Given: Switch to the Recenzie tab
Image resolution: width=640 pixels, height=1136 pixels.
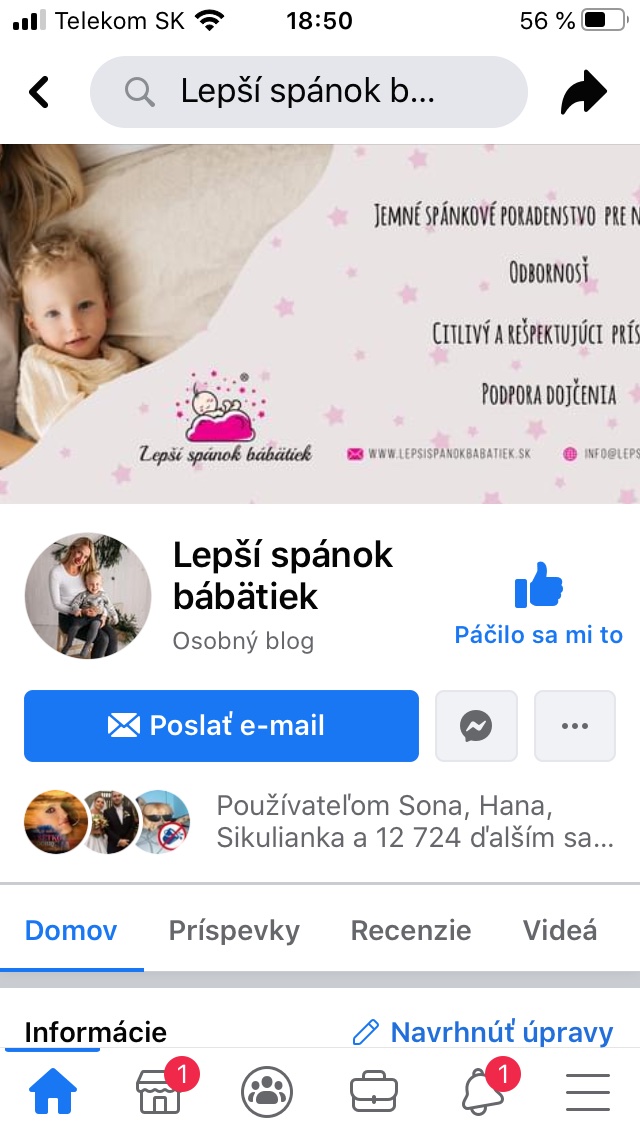Looking at the screenshot, I should (x=410, y=930).
